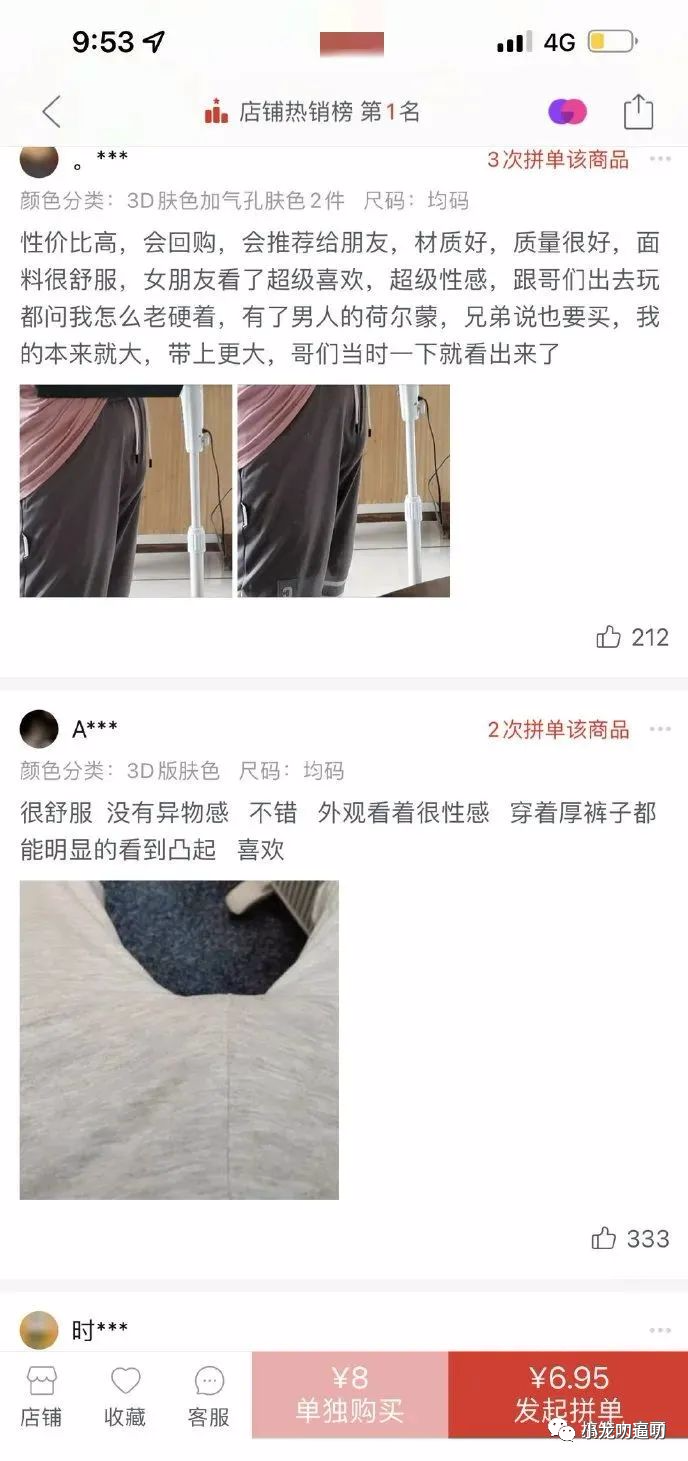Screen dimensions: 688x1461
Task: Tap the purple-pink circles icon
Action: pyautogui.click(x=567, y=112)
